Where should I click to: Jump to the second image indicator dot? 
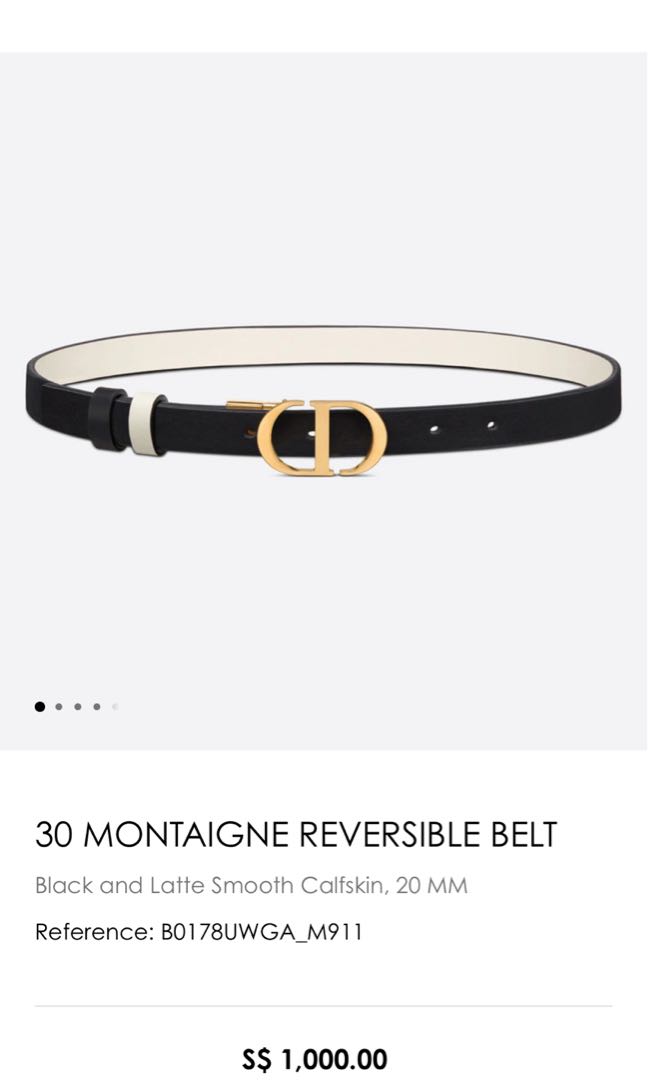[59, 707]
